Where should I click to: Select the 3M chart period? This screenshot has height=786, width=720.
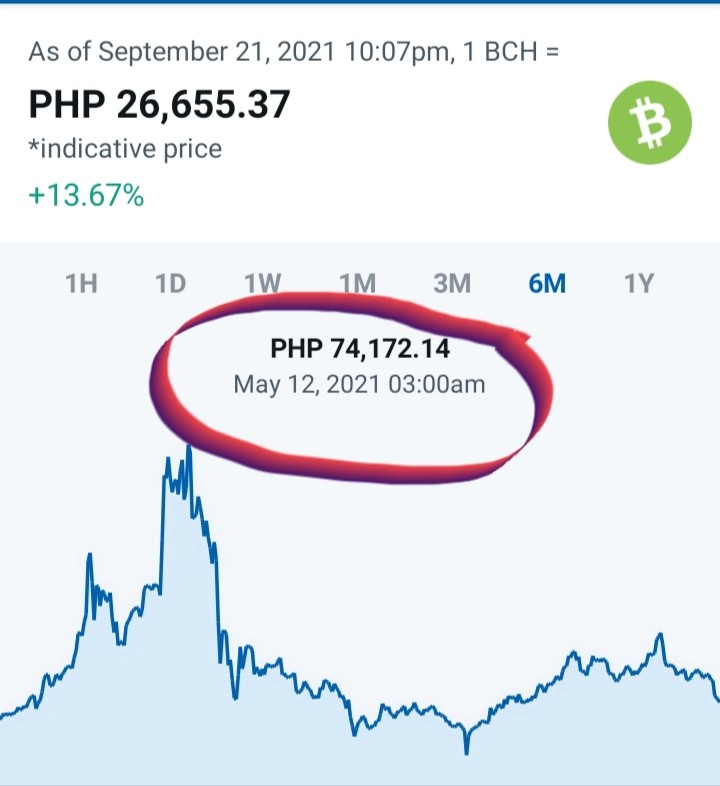452,284
